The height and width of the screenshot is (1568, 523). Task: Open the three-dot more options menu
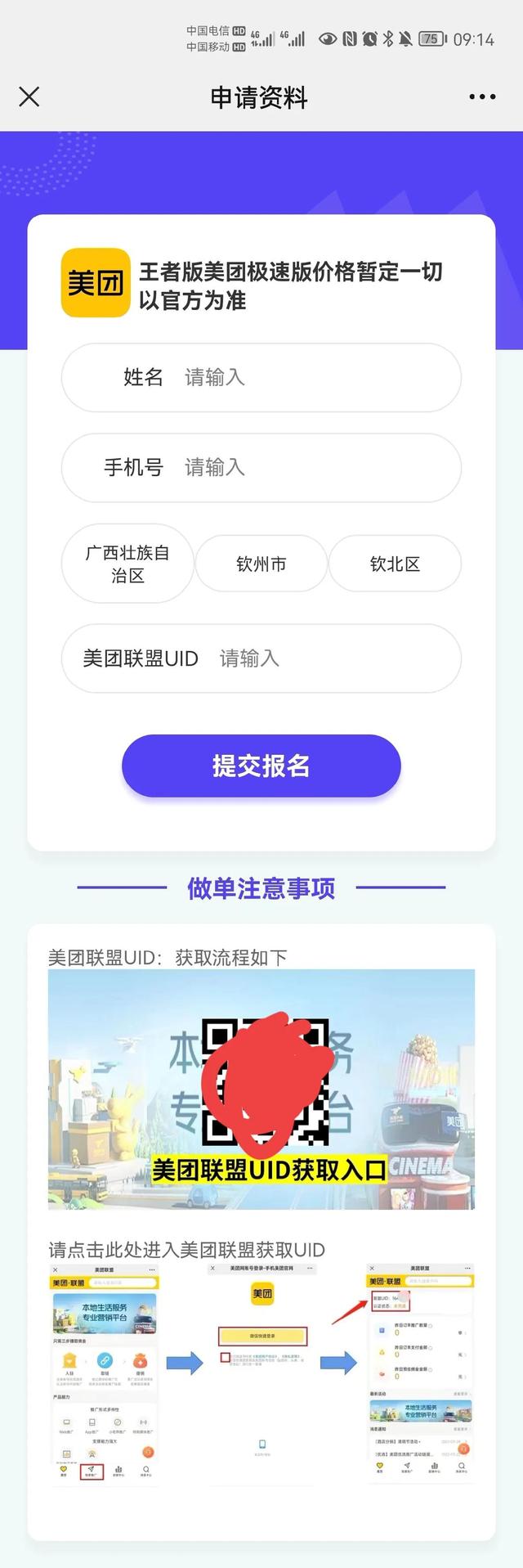click(x=482, y=97)
